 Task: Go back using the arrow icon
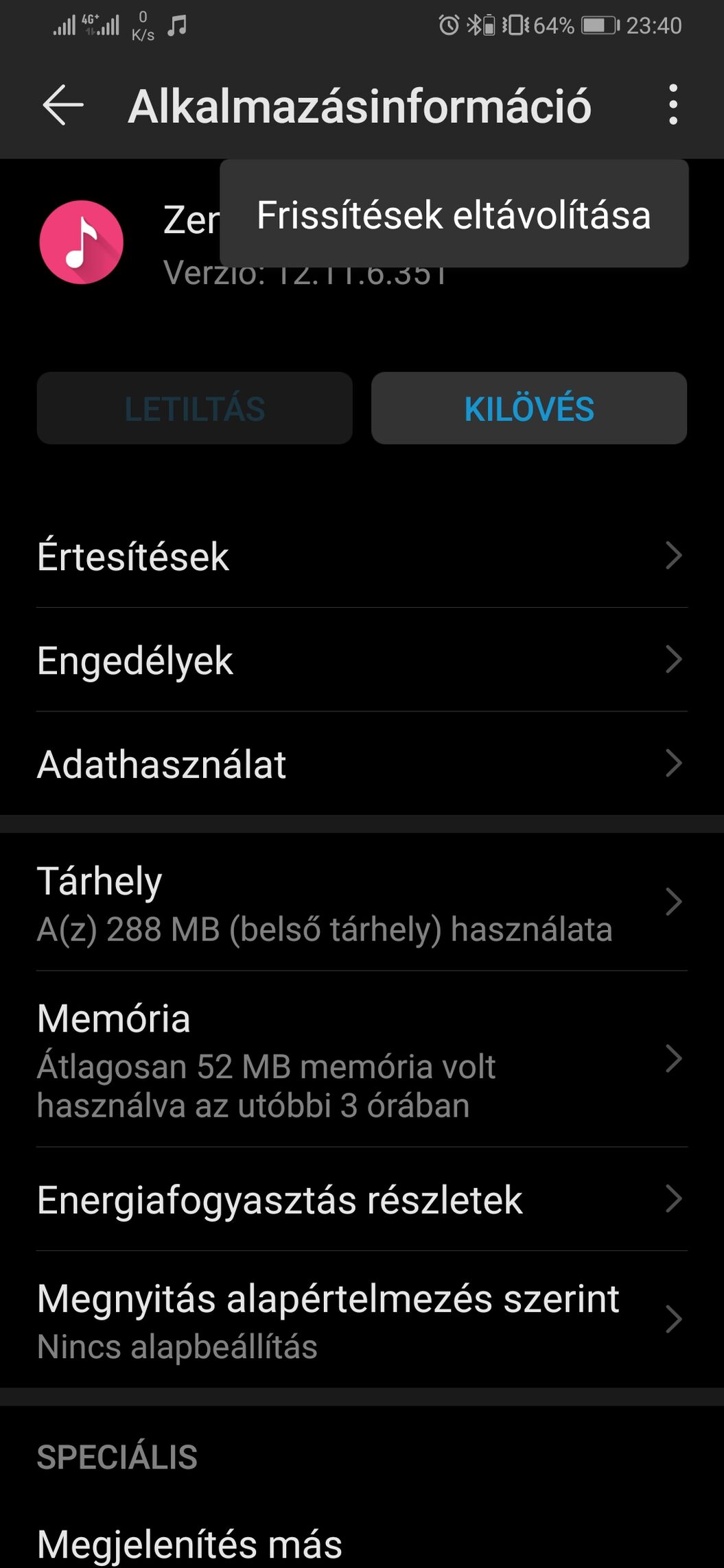point(63,106)
